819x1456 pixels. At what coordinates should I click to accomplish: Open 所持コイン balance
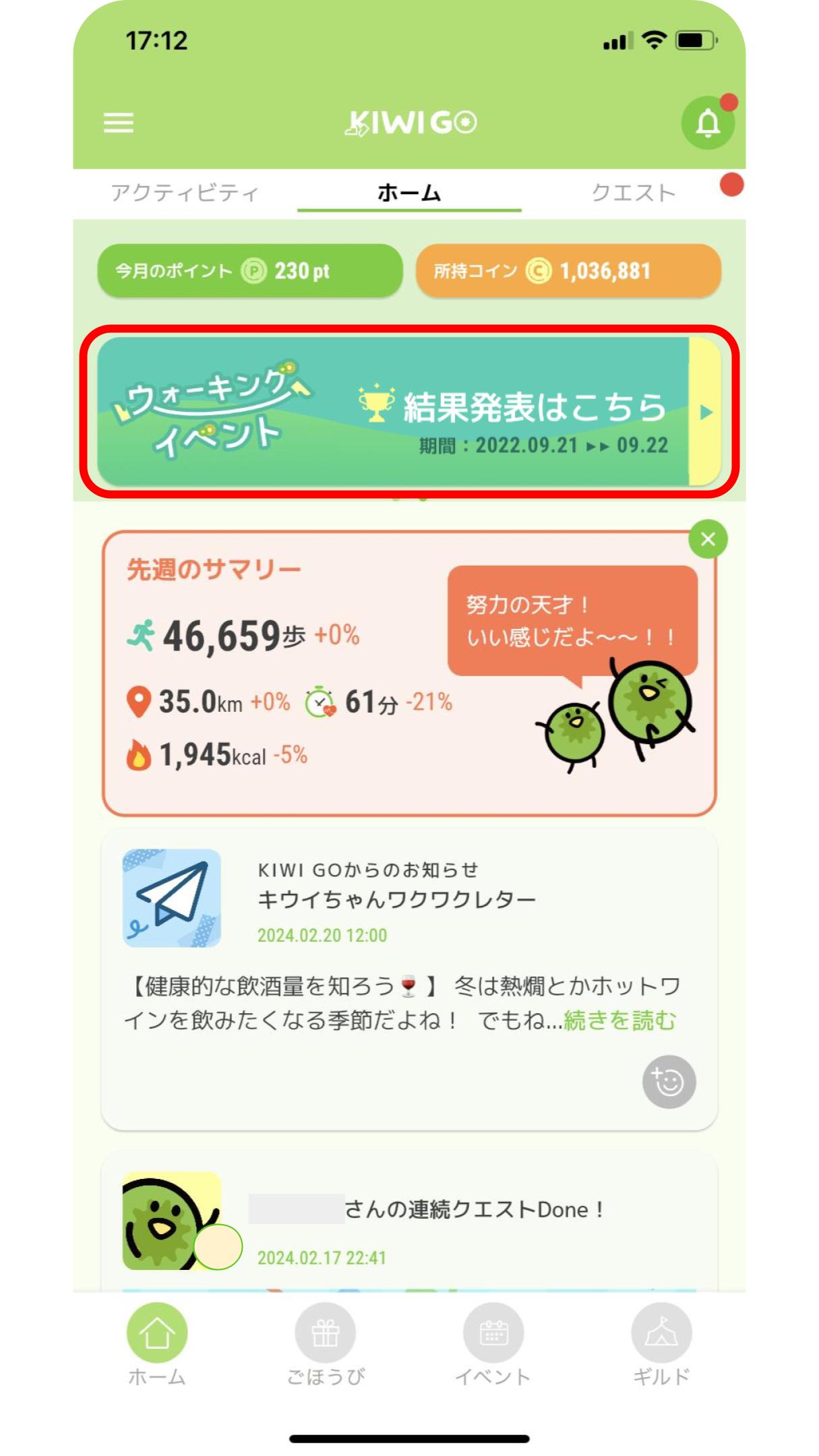tap(568, 271)
